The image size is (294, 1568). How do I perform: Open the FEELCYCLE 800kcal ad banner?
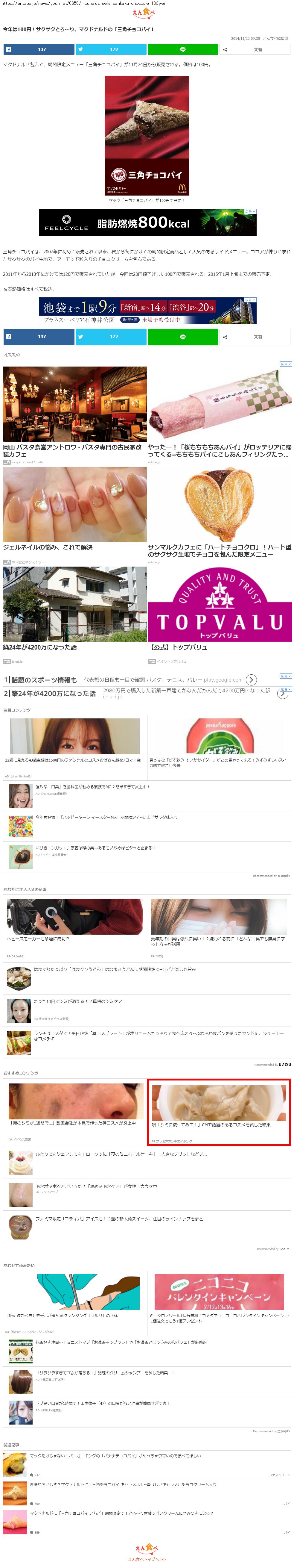pos(148,222)
